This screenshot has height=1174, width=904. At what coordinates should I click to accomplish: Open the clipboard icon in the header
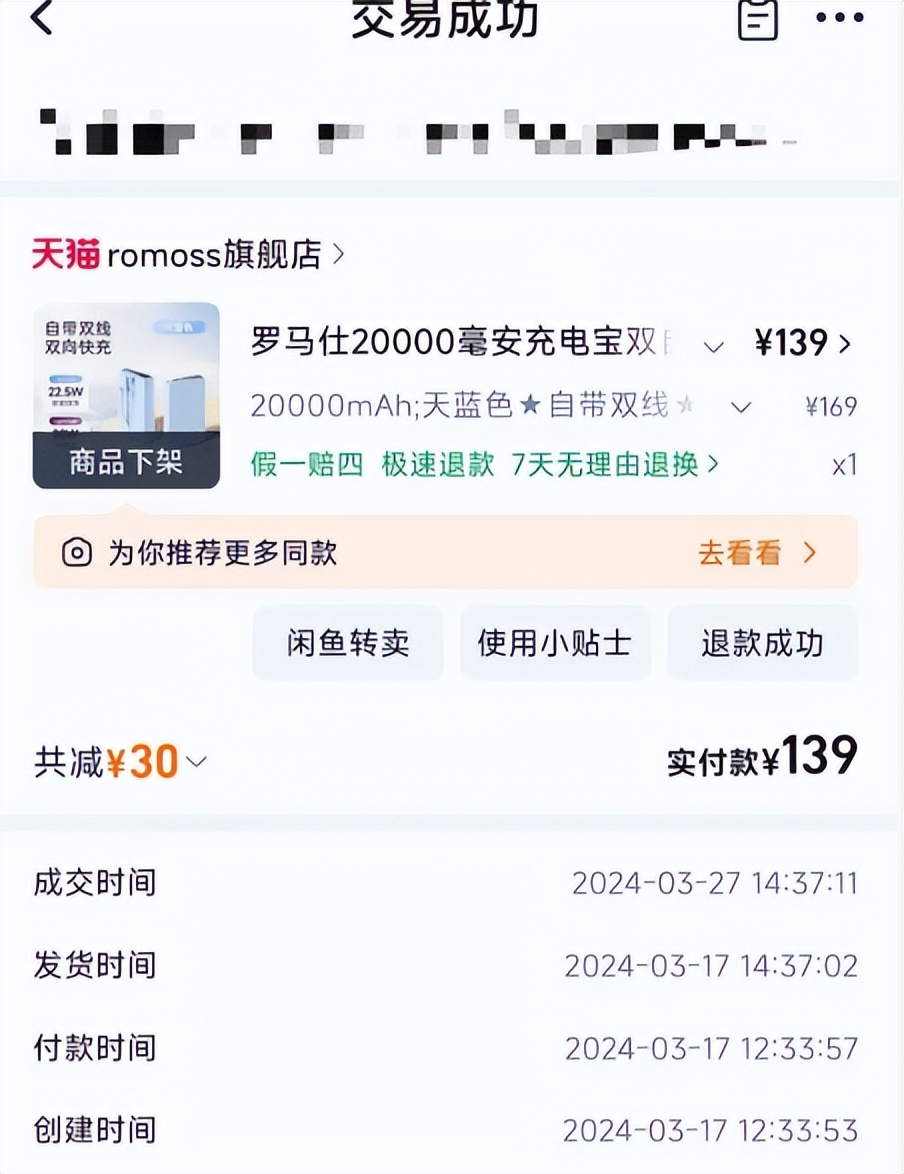coord(758,19)
